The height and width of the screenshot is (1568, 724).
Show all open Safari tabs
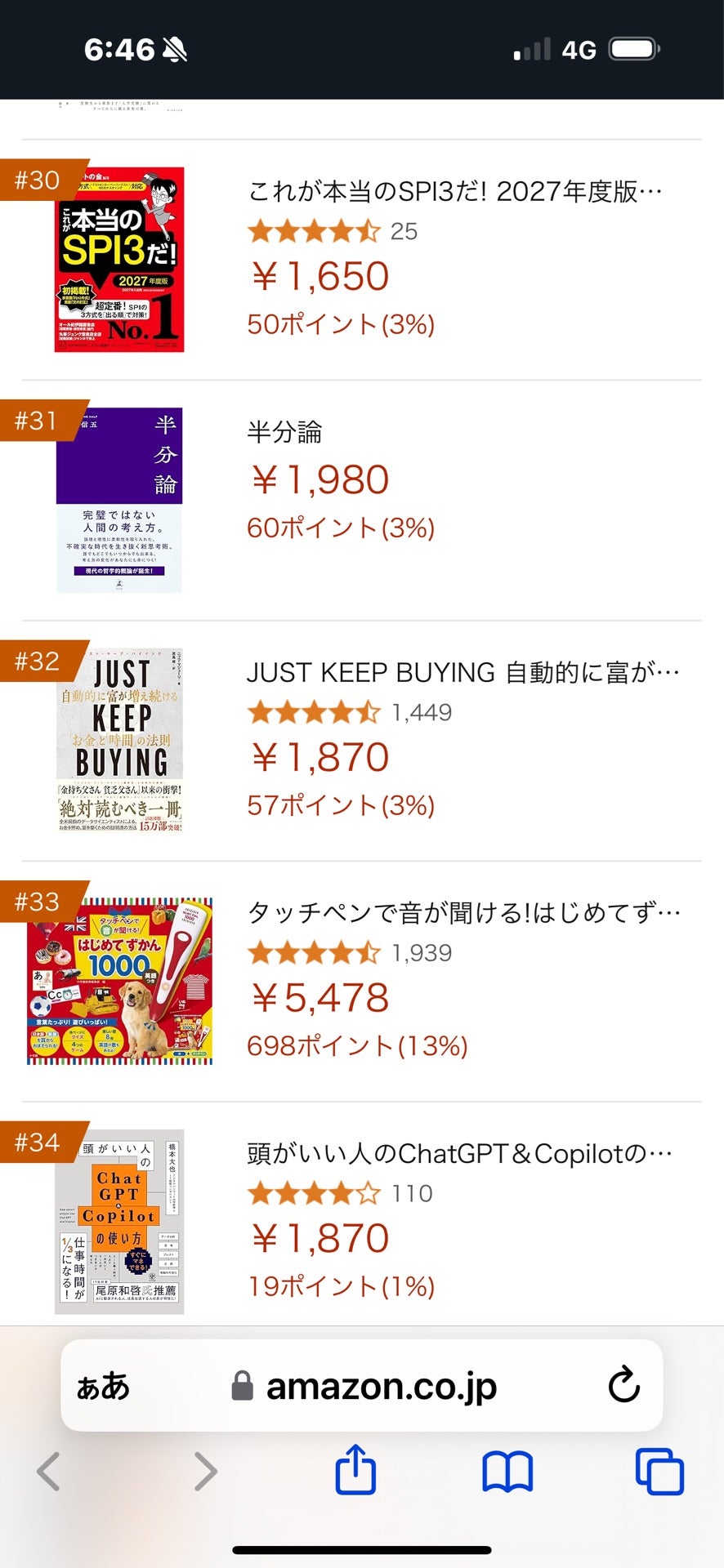click(659, 1472)
